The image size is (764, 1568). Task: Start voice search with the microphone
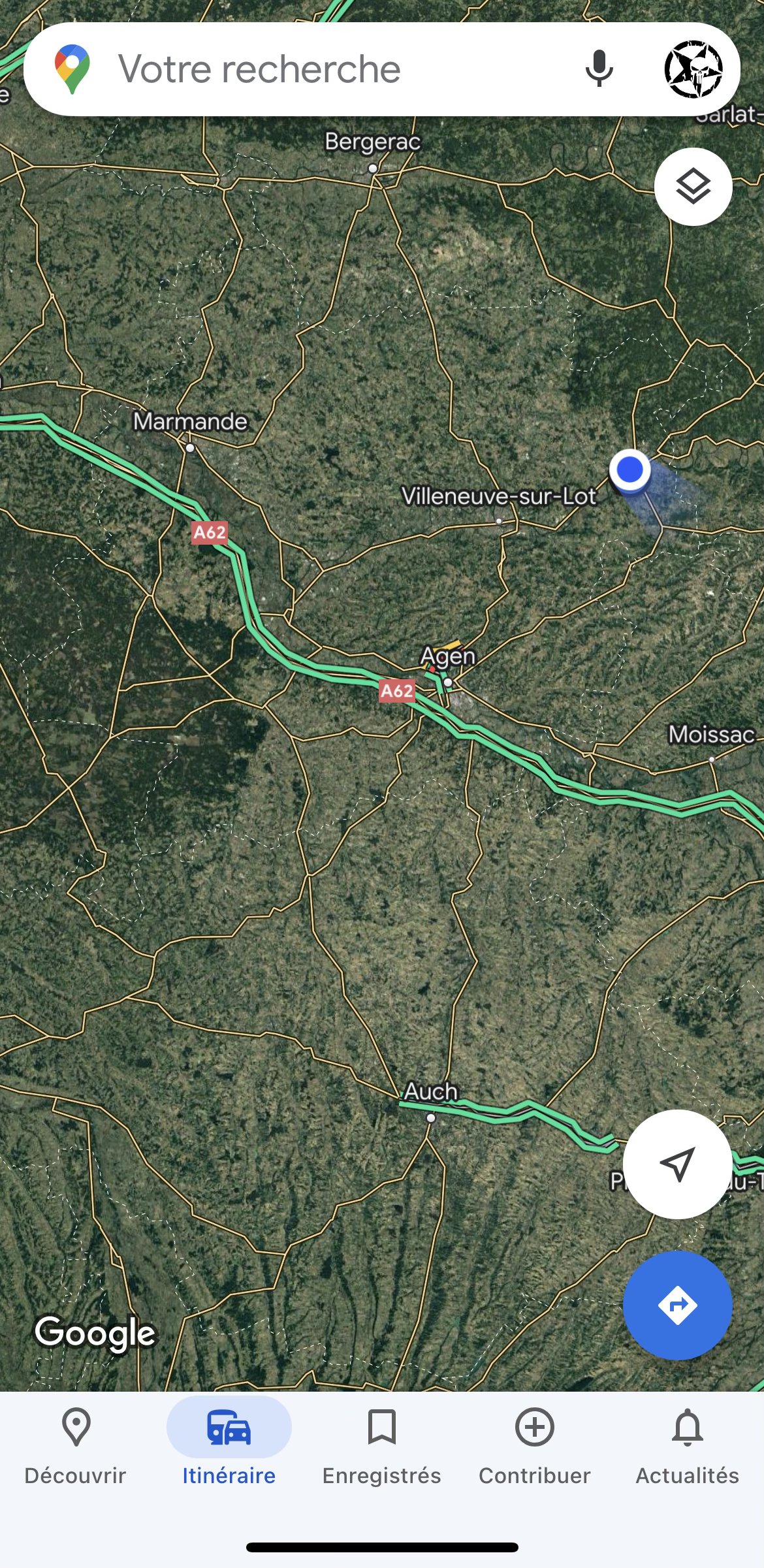599,69
